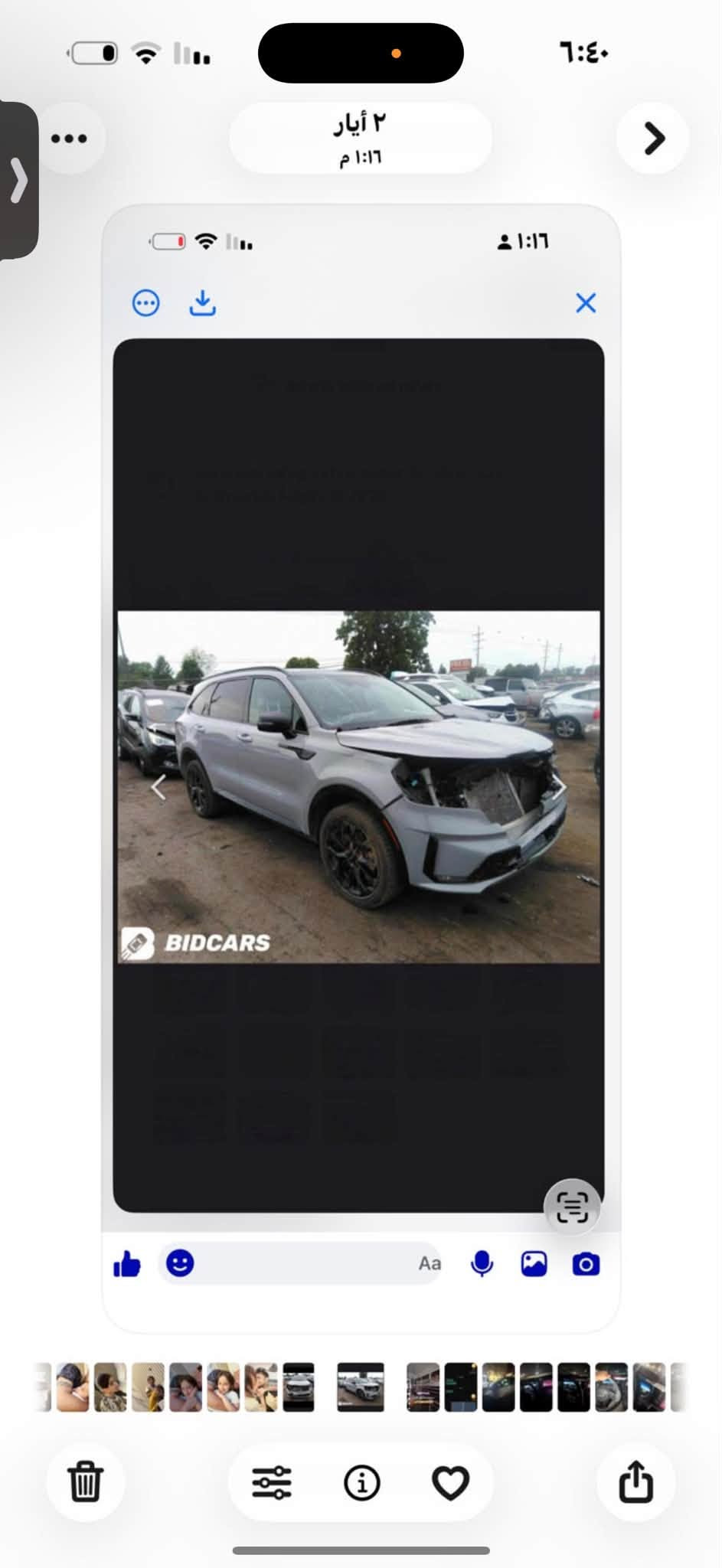This screenshot has width=722, height=1568.
Task: Share this photo
Action: pos(635,1481)
